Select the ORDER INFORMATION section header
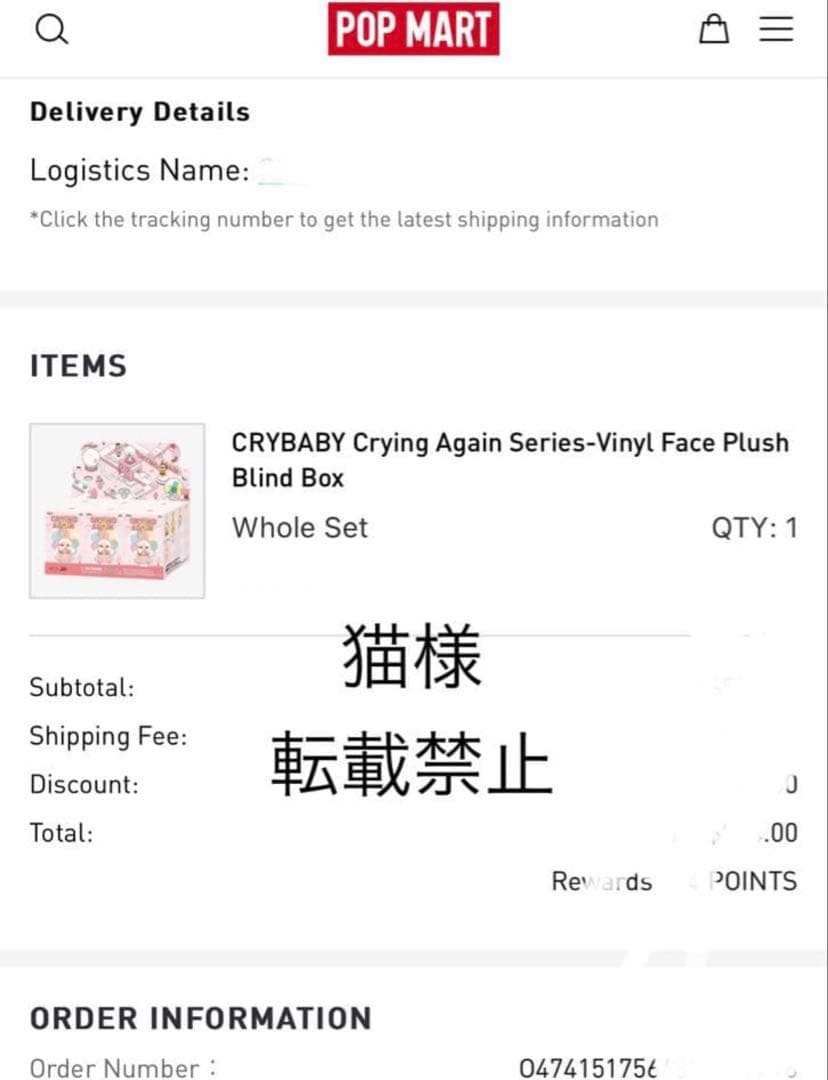 click(201, 1018)
